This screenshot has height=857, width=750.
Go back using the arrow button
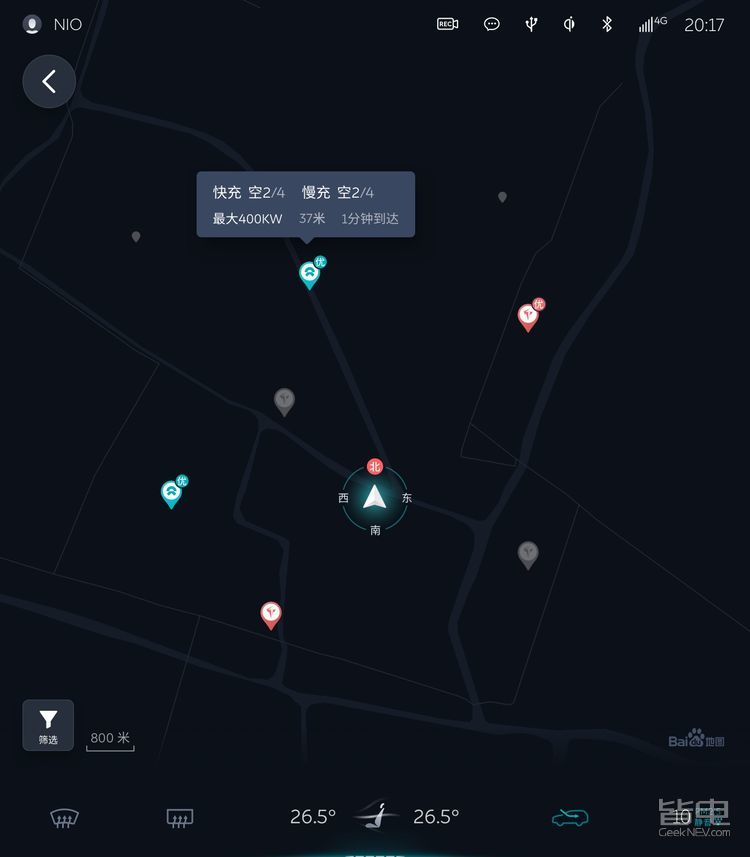click(x=49, y=81)
